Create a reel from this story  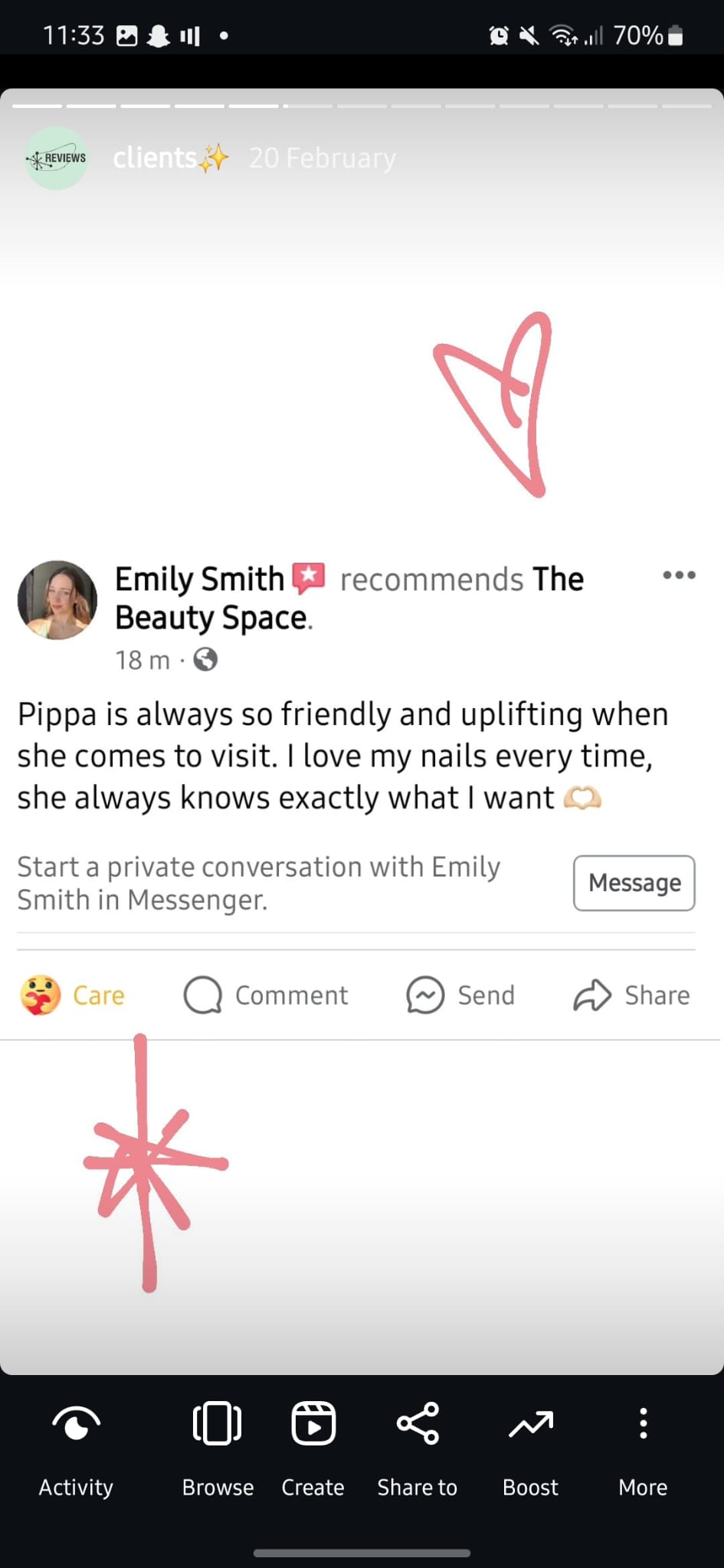(313, 1447)
